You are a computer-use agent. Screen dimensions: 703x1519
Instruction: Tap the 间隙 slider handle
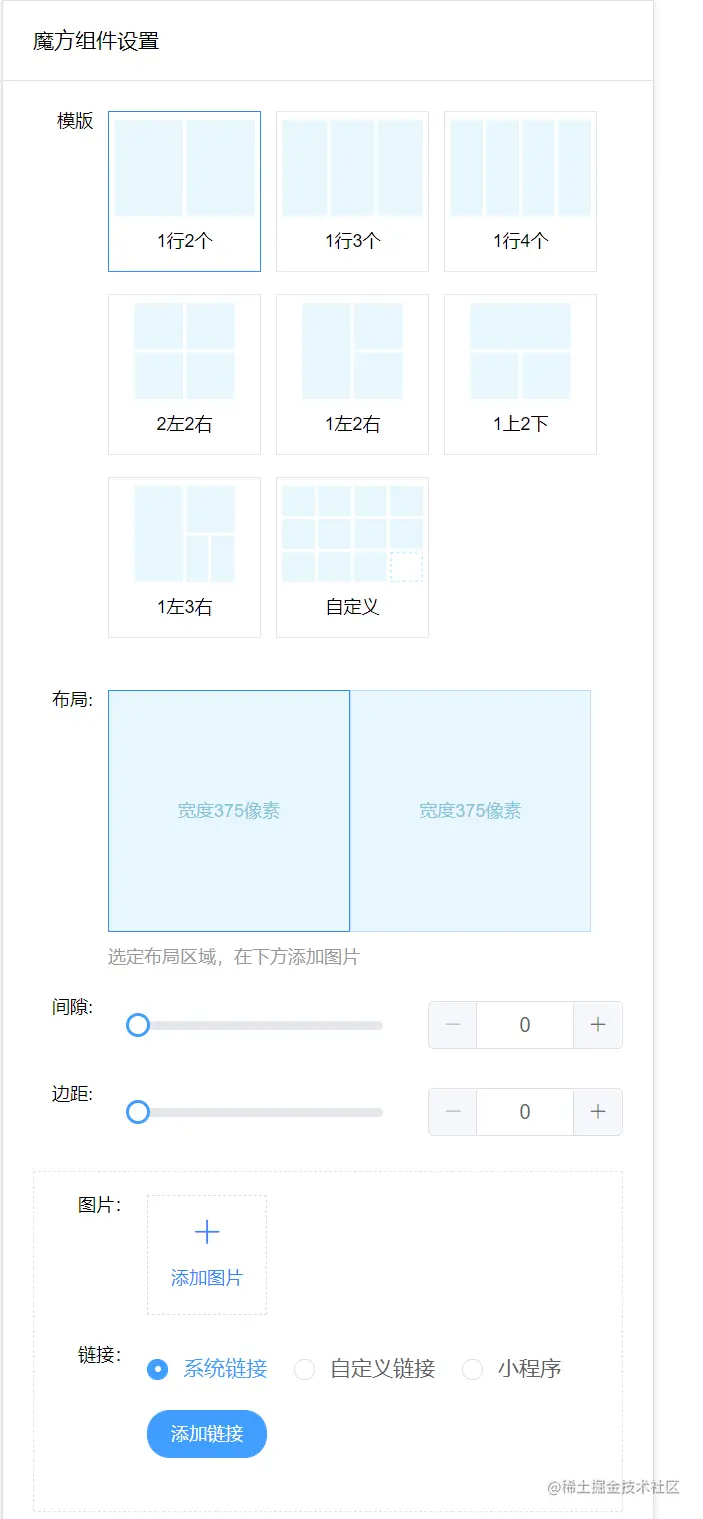(138, 1025)
